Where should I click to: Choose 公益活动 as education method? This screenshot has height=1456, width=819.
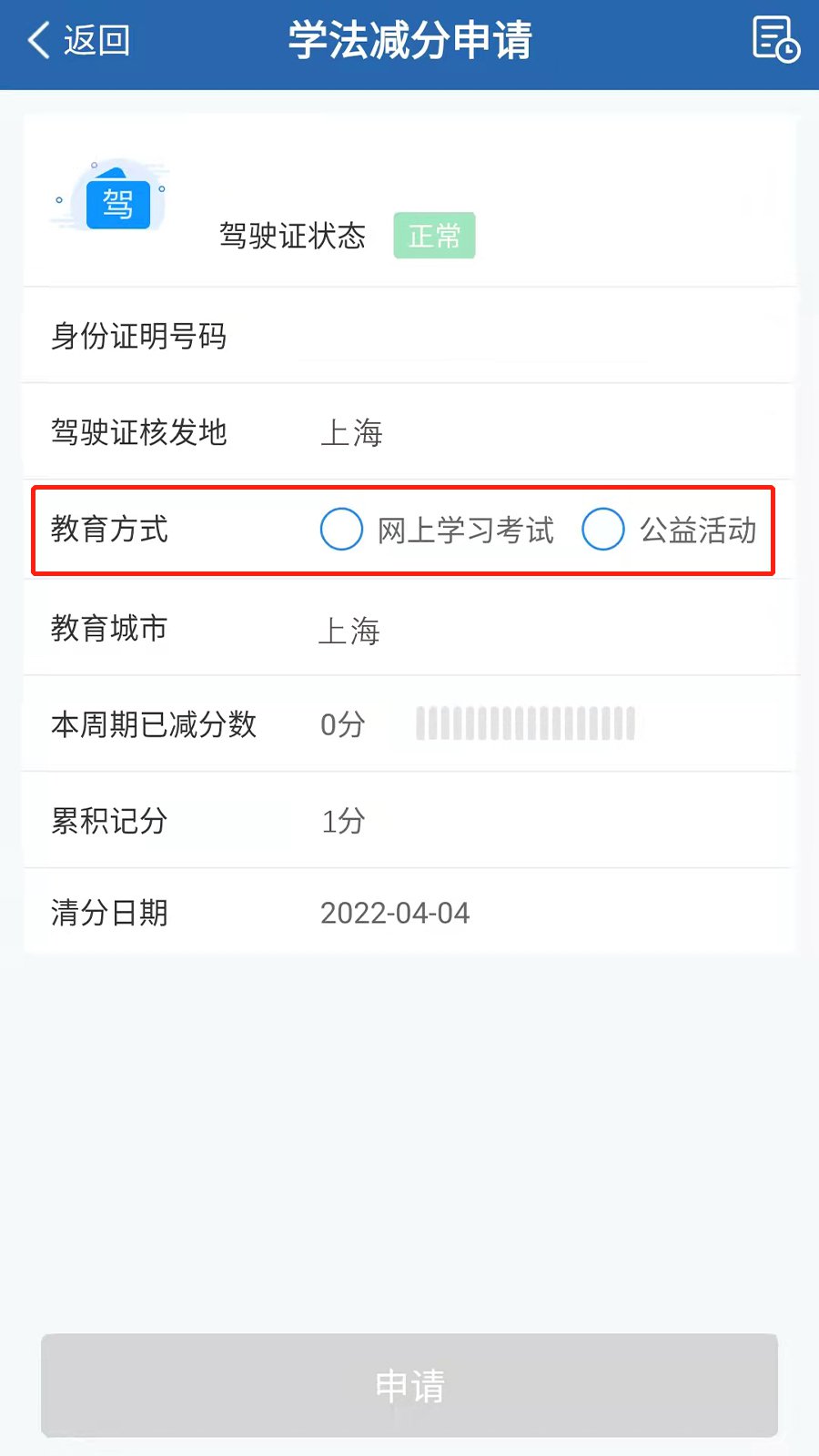(x=603, y=530)
